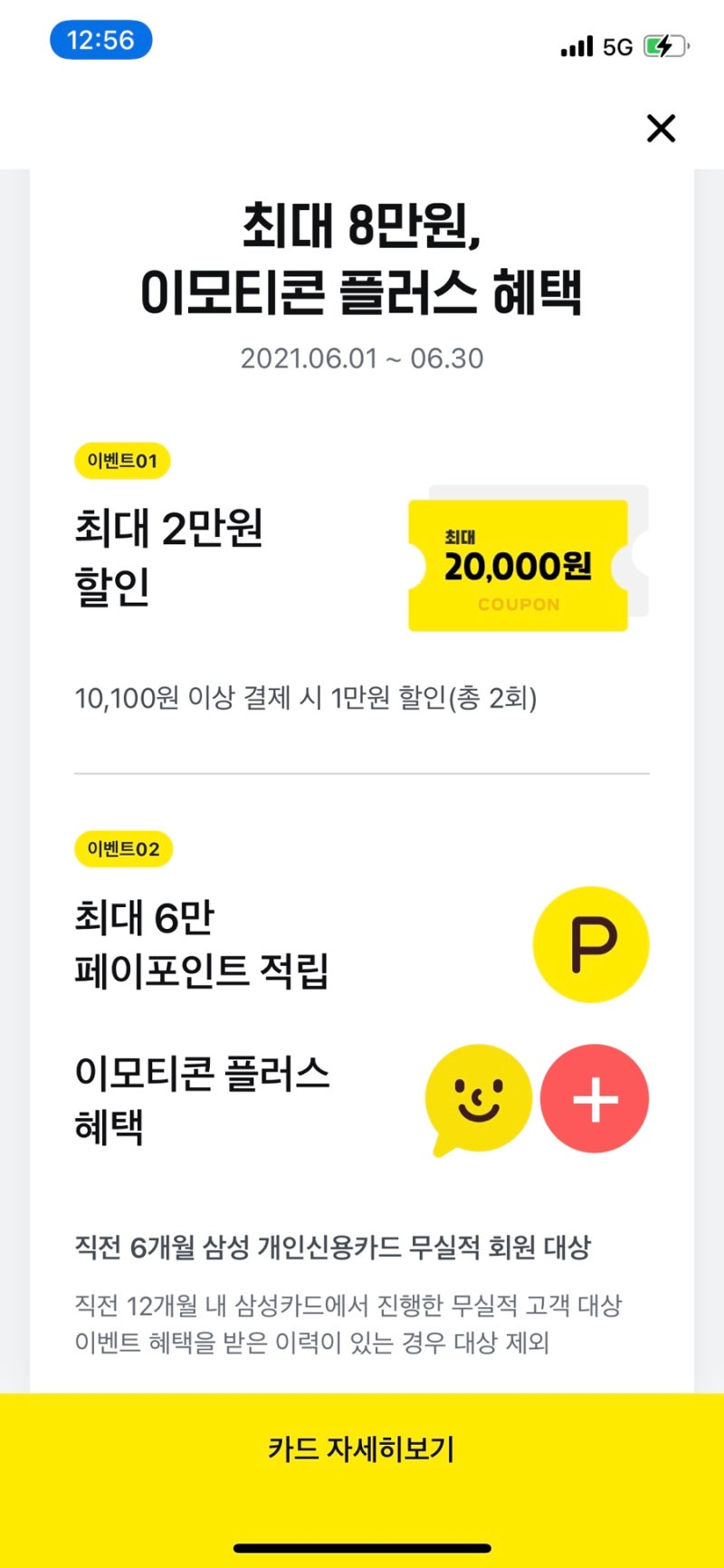Tap the smiley emoticon speech bubble icon
The height and width of the screenshot is (1568, 724).
477,1098
